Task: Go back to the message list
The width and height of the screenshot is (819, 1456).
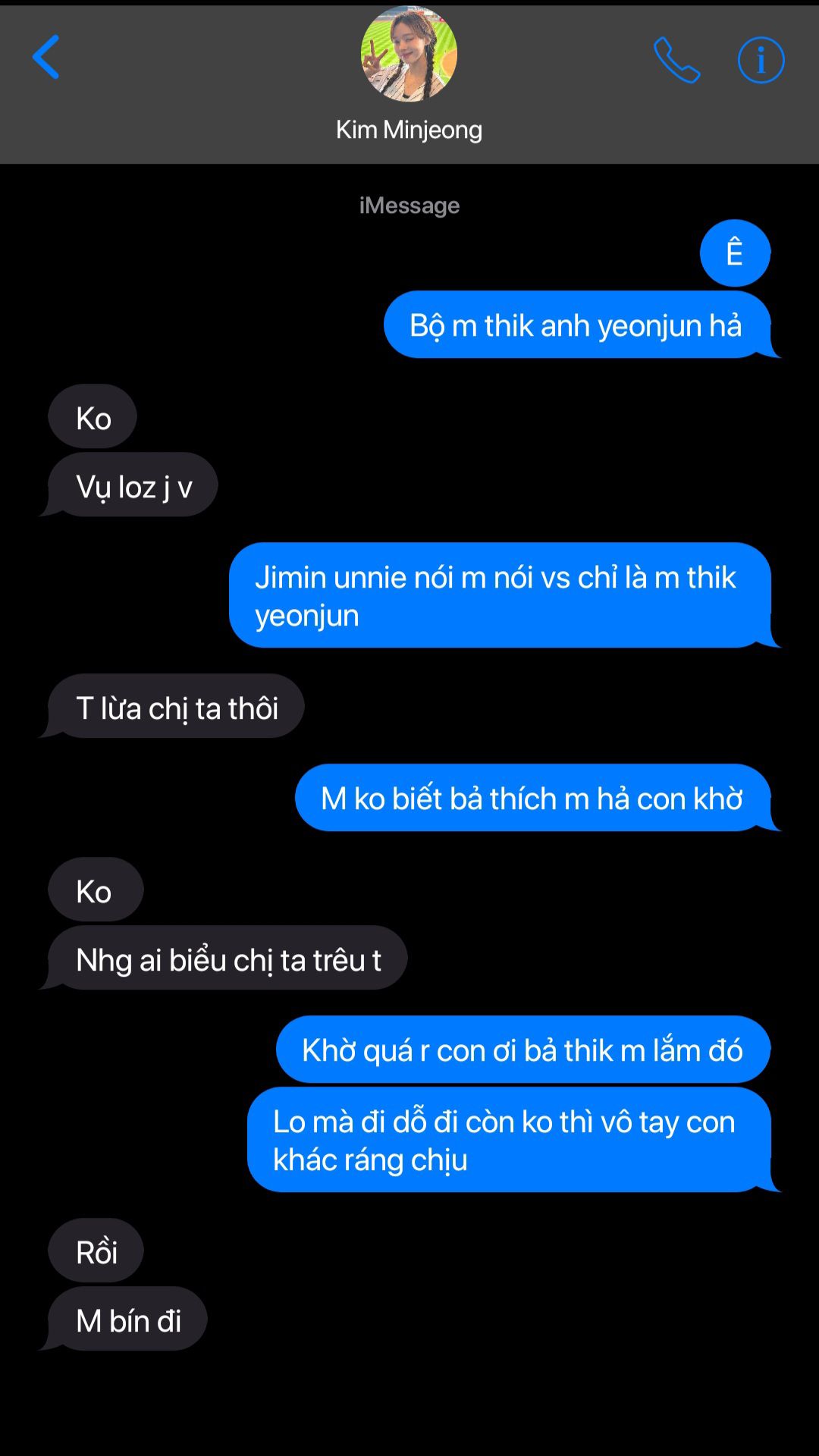Action: [x=45, y=58]
